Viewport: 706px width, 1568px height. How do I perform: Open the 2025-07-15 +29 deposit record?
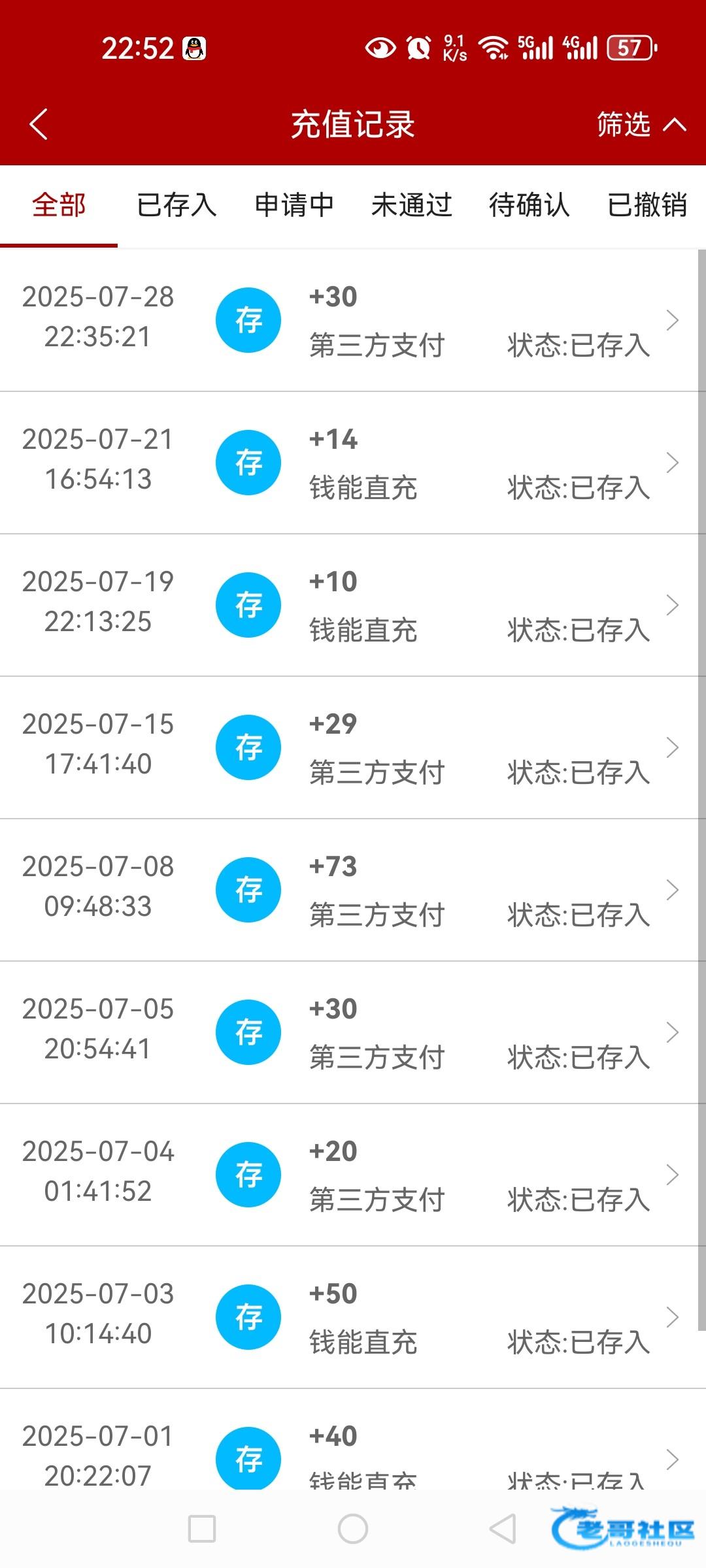click(353, 747)
